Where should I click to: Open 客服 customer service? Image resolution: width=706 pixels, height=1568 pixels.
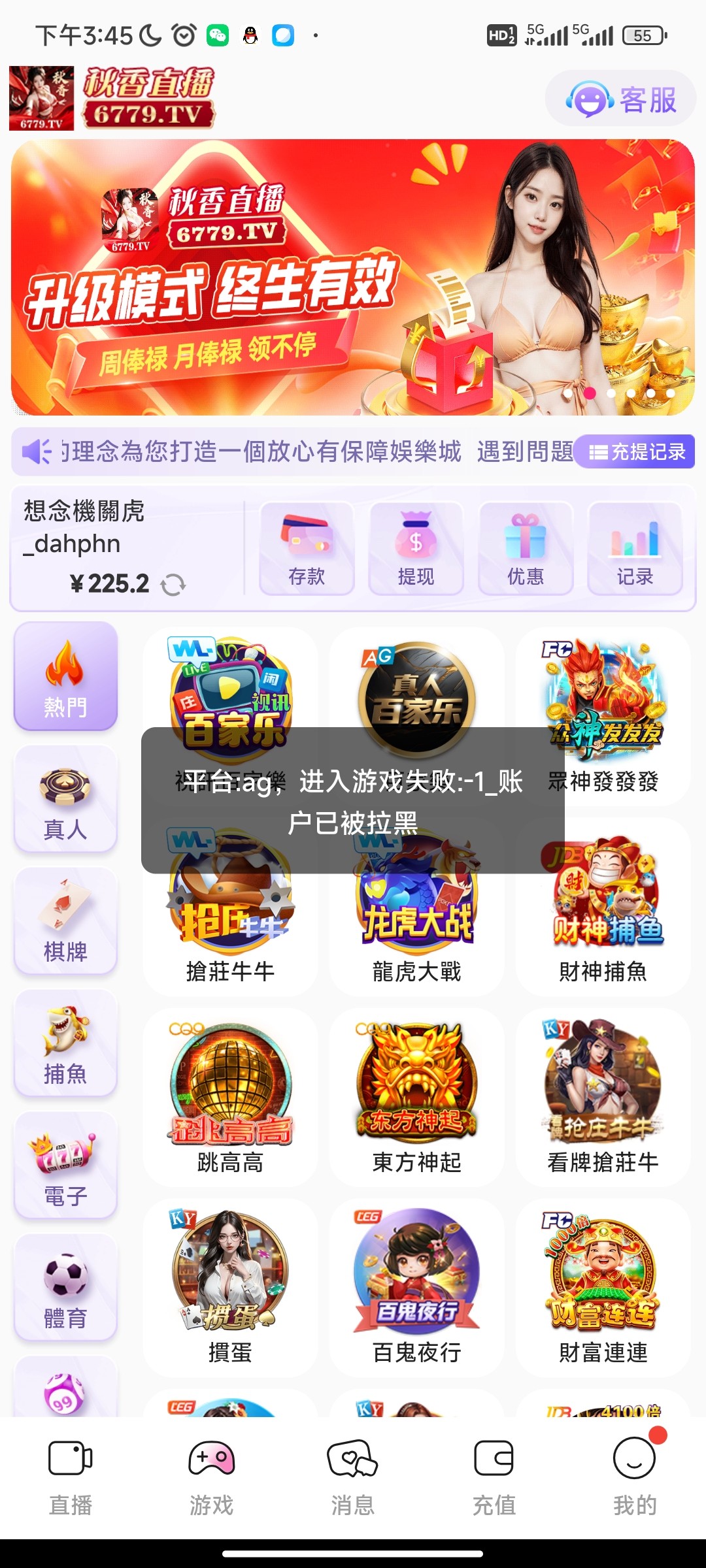620,99
